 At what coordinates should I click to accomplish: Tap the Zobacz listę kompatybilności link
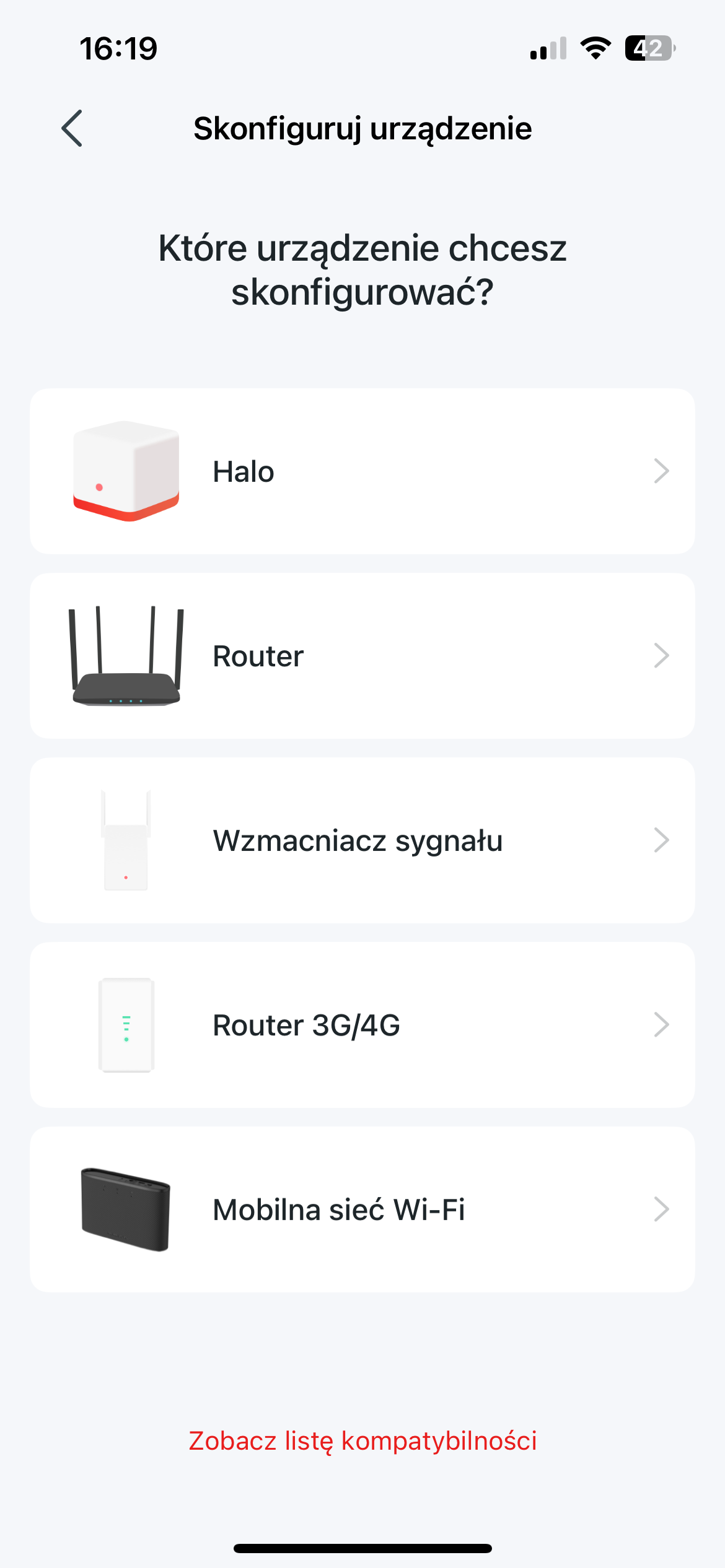[x=362, y=1441]
